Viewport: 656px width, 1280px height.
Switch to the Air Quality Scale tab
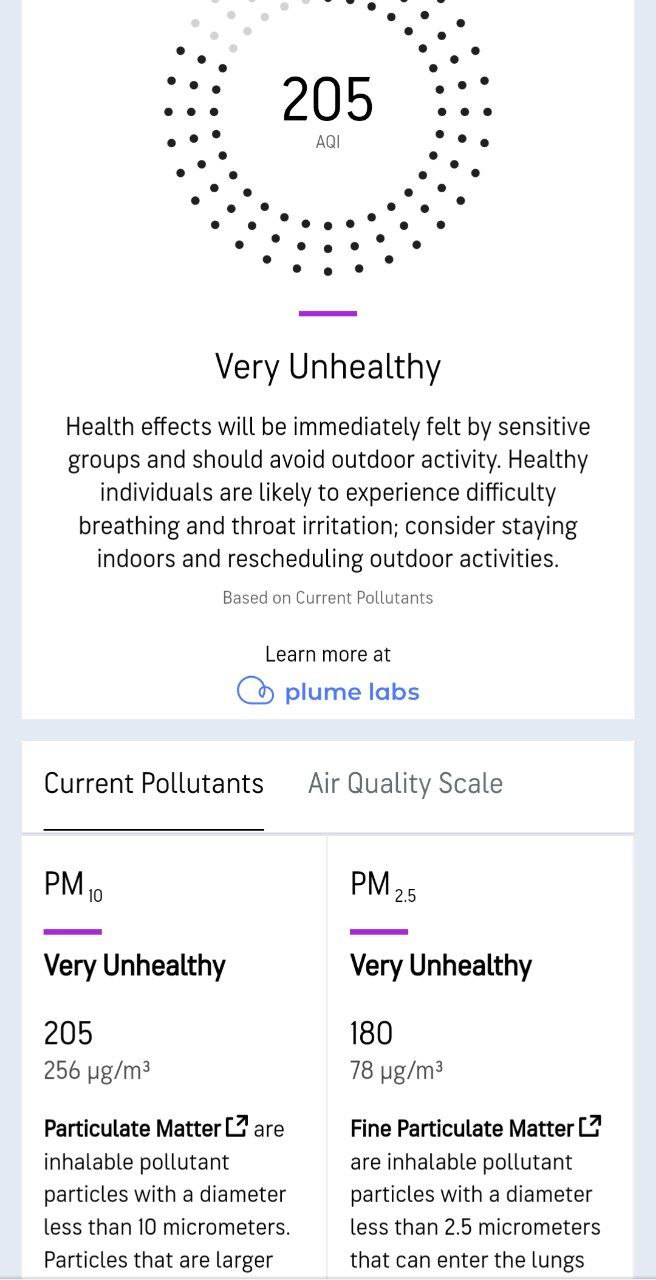coord(405,783)
